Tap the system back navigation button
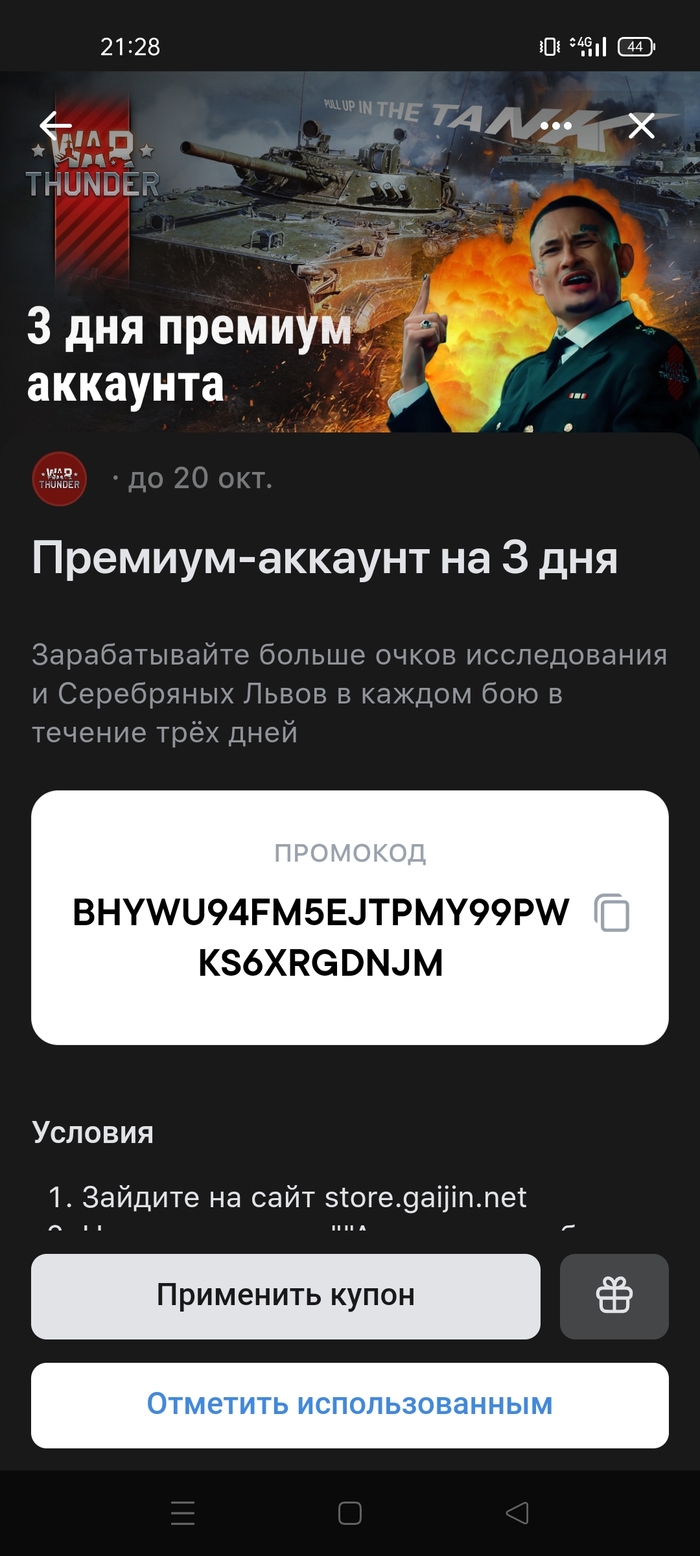This screenshot has width=700, height=1556. 517,1513
